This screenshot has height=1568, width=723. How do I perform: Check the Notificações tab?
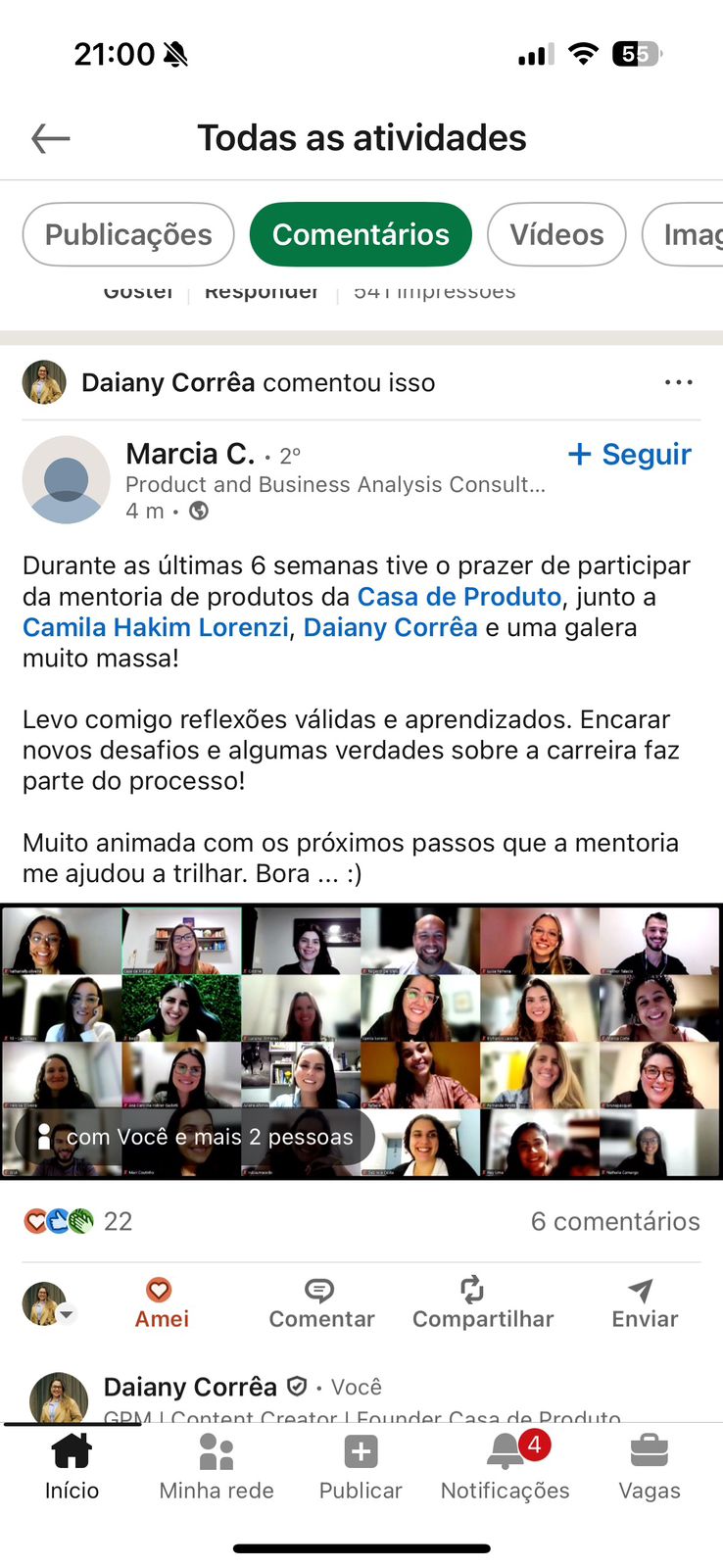click(505, 1466)
